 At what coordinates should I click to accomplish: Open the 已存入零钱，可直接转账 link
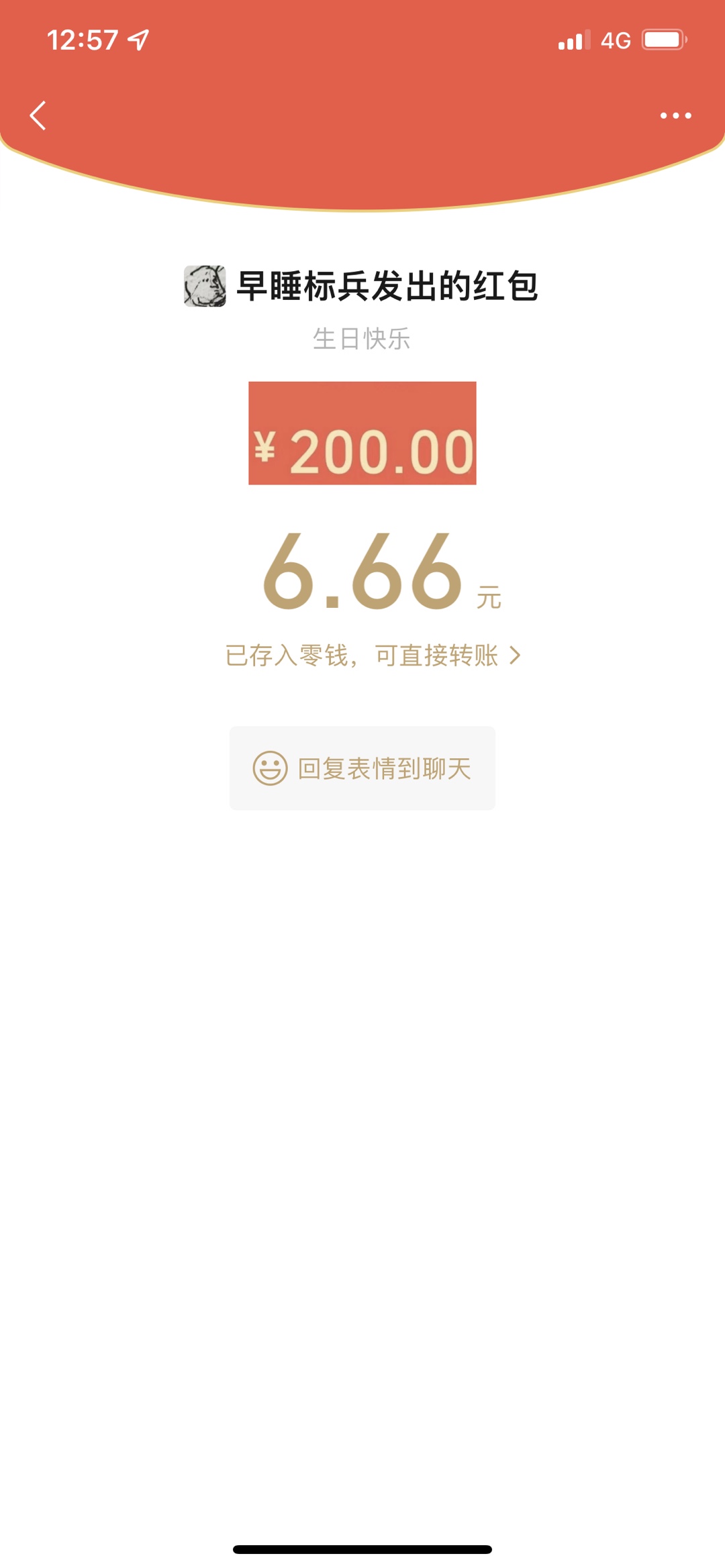tap(373, 656)
